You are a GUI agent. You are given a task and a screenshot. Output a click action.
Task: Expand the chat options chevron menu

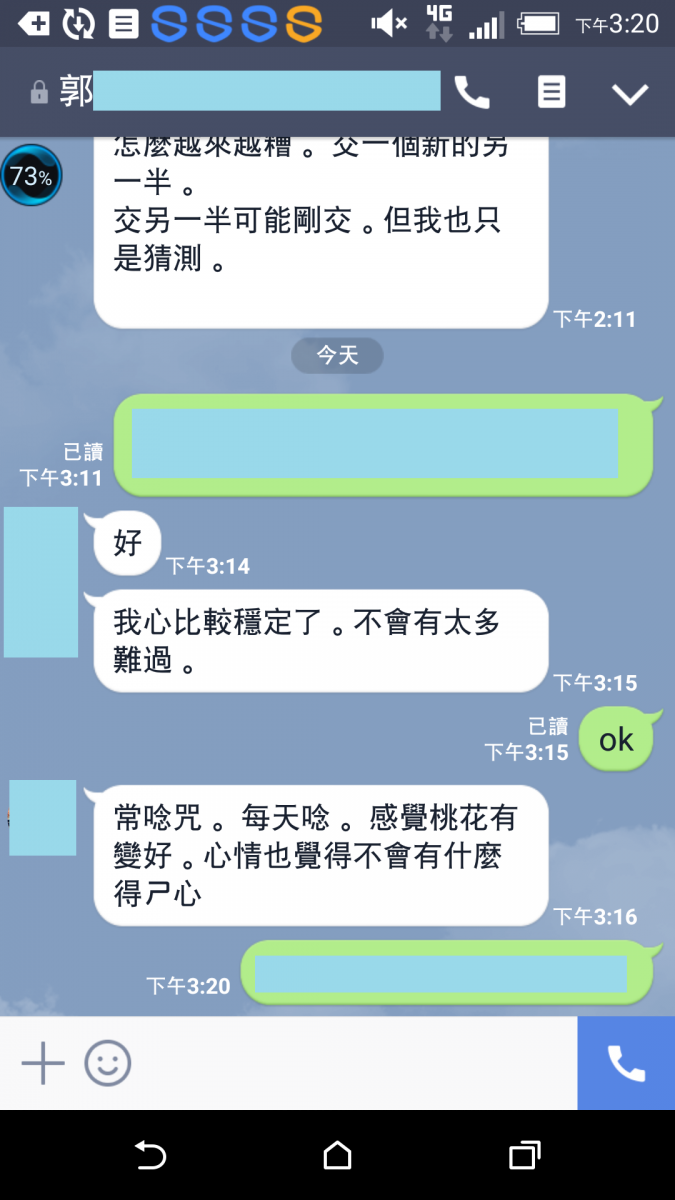[630, 94]
